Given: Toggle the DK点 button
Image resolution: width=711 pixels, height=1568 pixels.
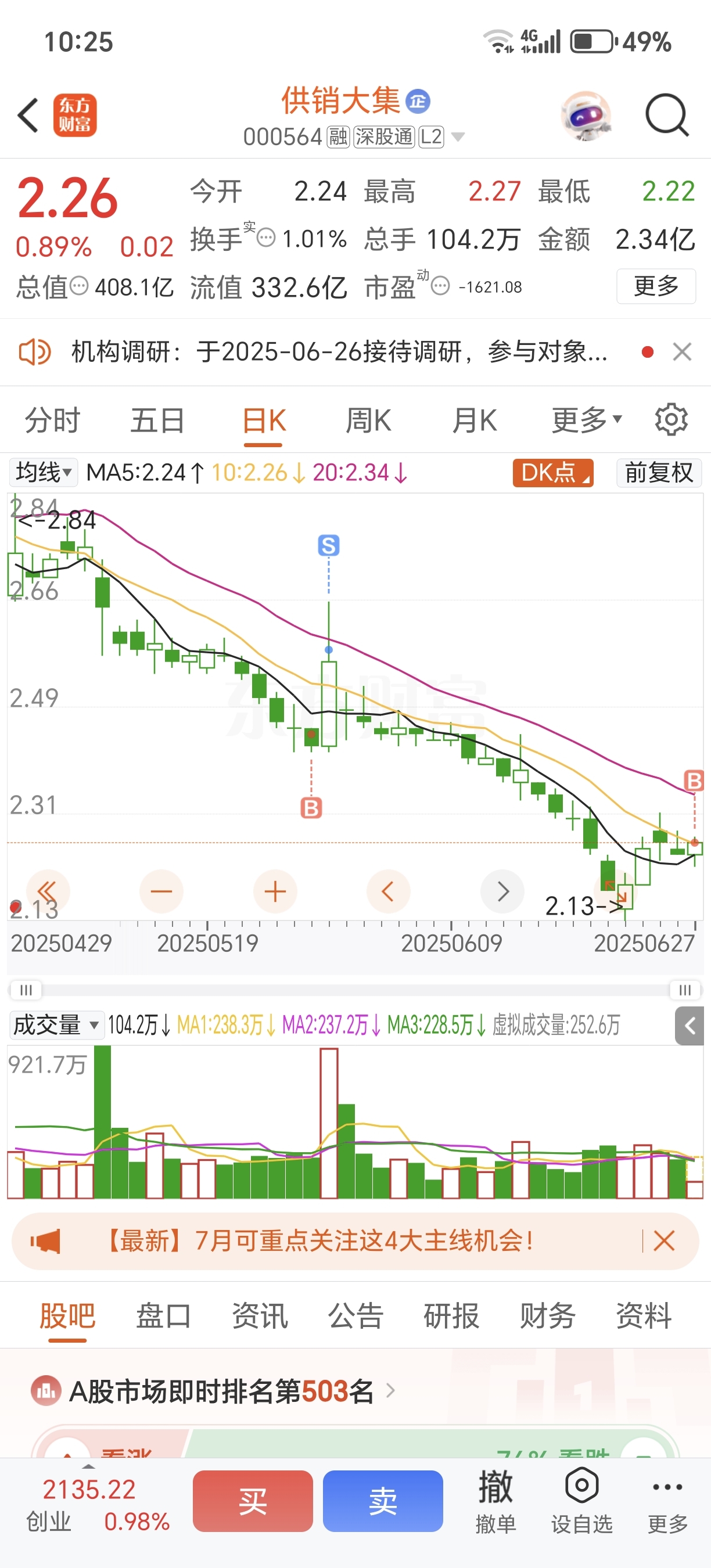Looking at the screenshot, I should [x=553, y=473].
